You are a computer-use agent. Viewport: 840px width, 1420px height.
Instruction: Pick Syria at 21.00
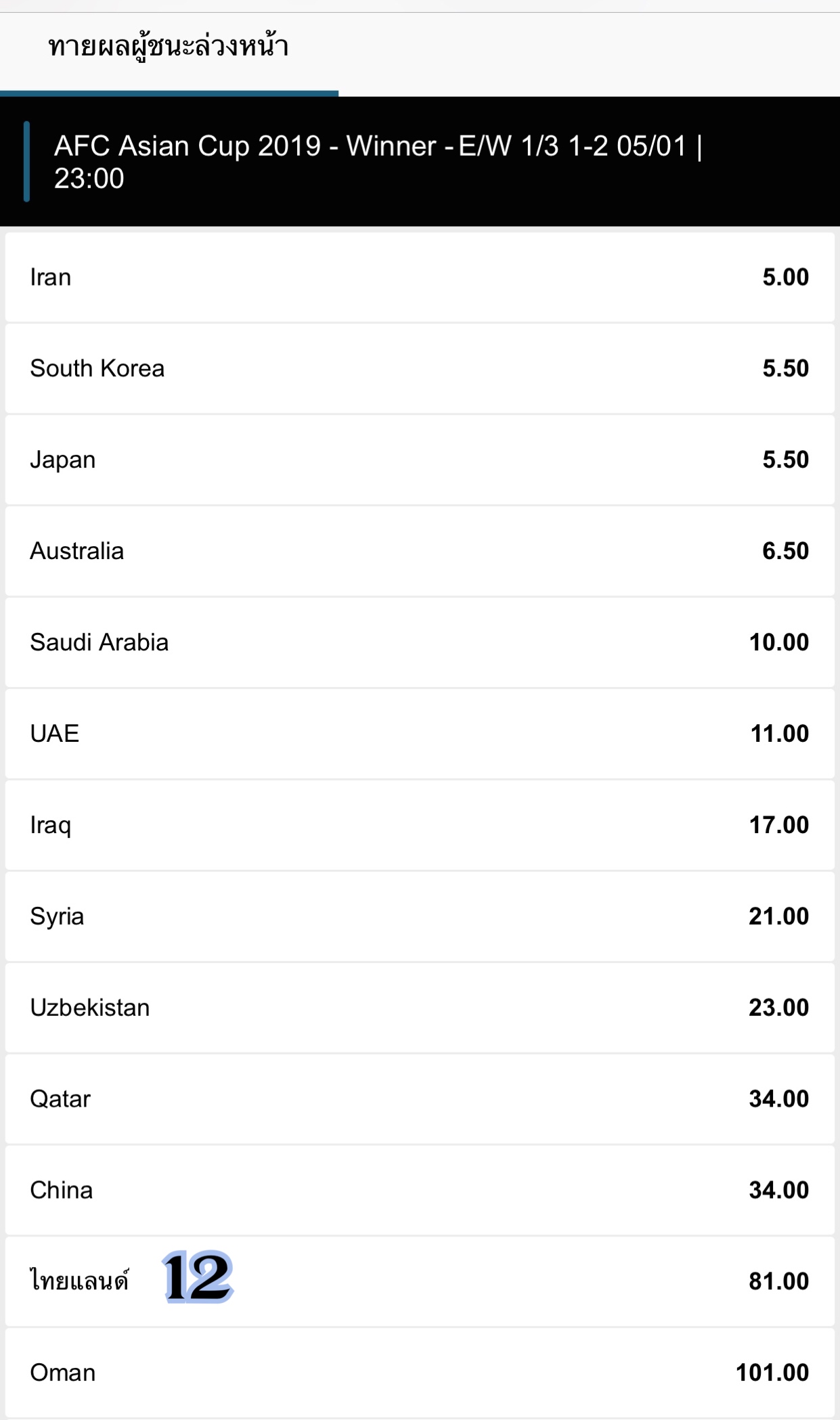coord(420,917)
